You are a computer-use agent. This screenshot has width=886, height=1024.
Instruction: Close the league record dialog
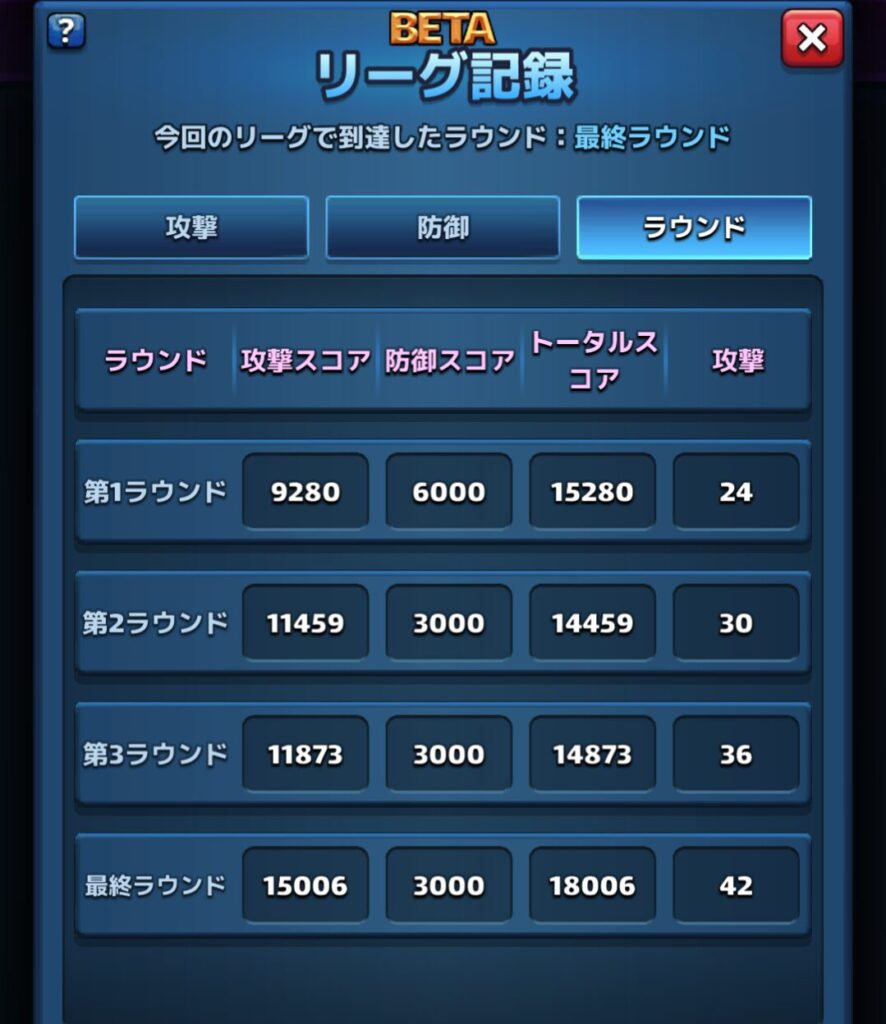(x=812, y=39)
